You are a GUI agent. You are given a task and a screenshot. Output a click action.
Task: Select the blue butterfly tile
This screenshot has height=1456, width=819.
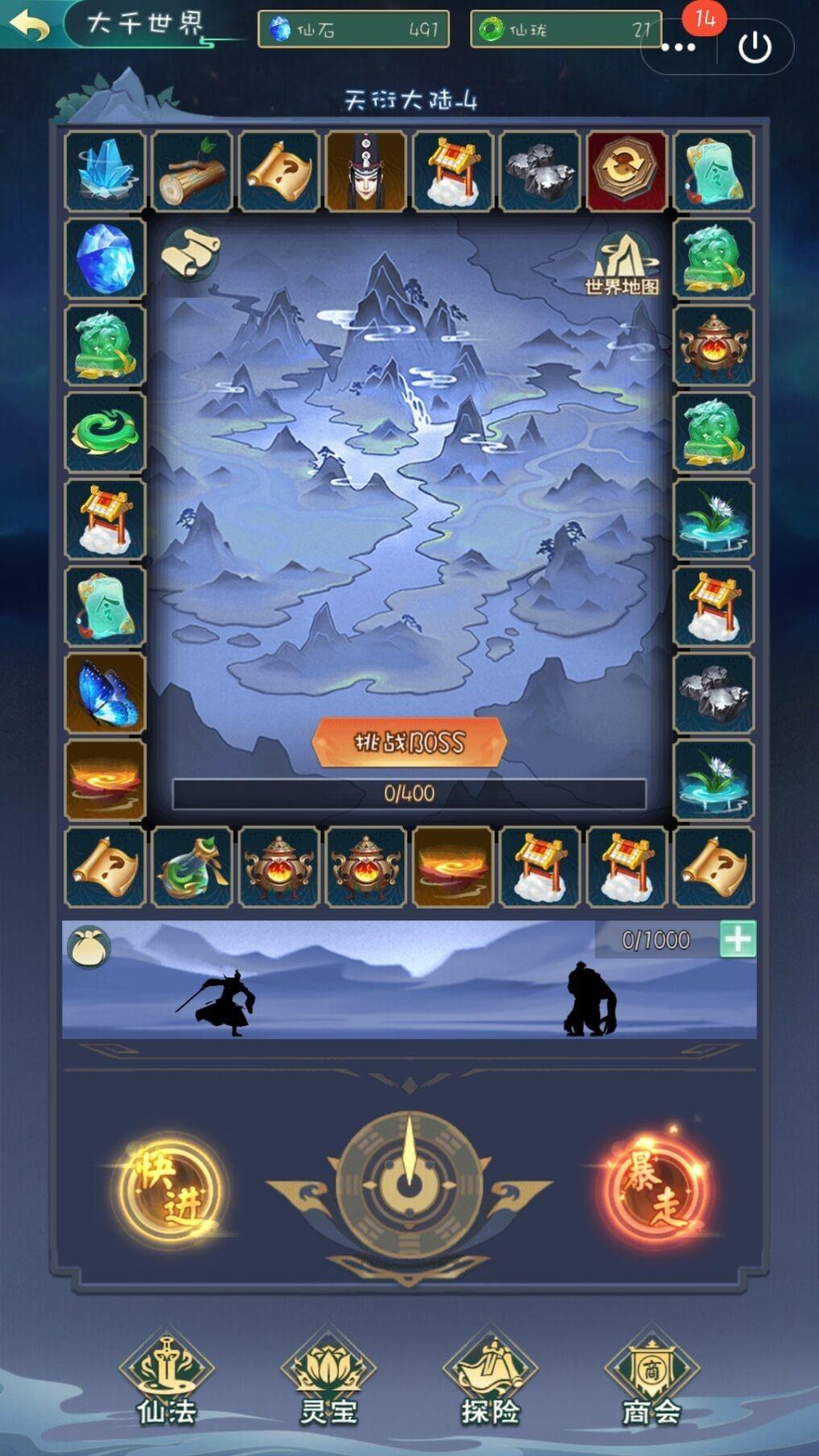pyautogui.click(x=105, y=693)
